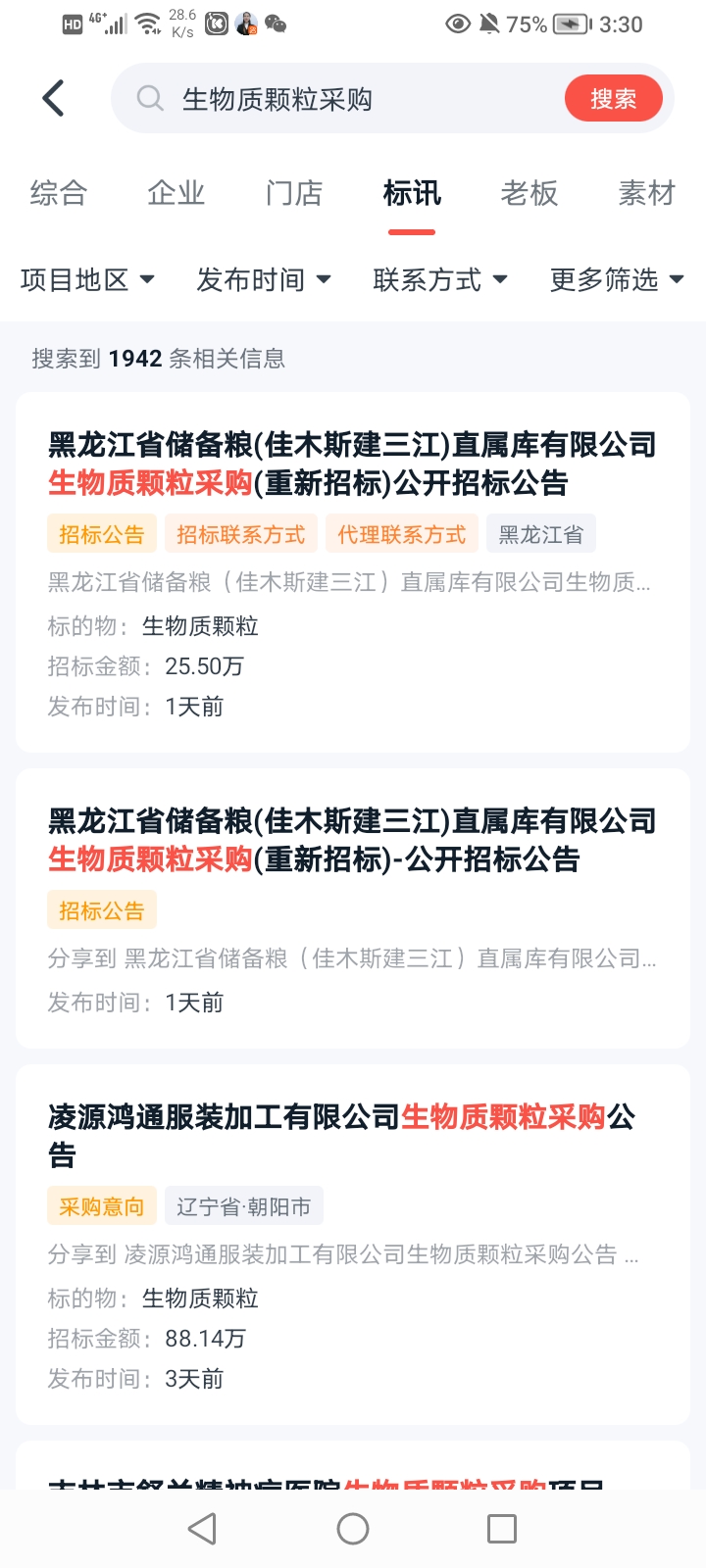Open the 联系方式 filter dropdown

440,280
